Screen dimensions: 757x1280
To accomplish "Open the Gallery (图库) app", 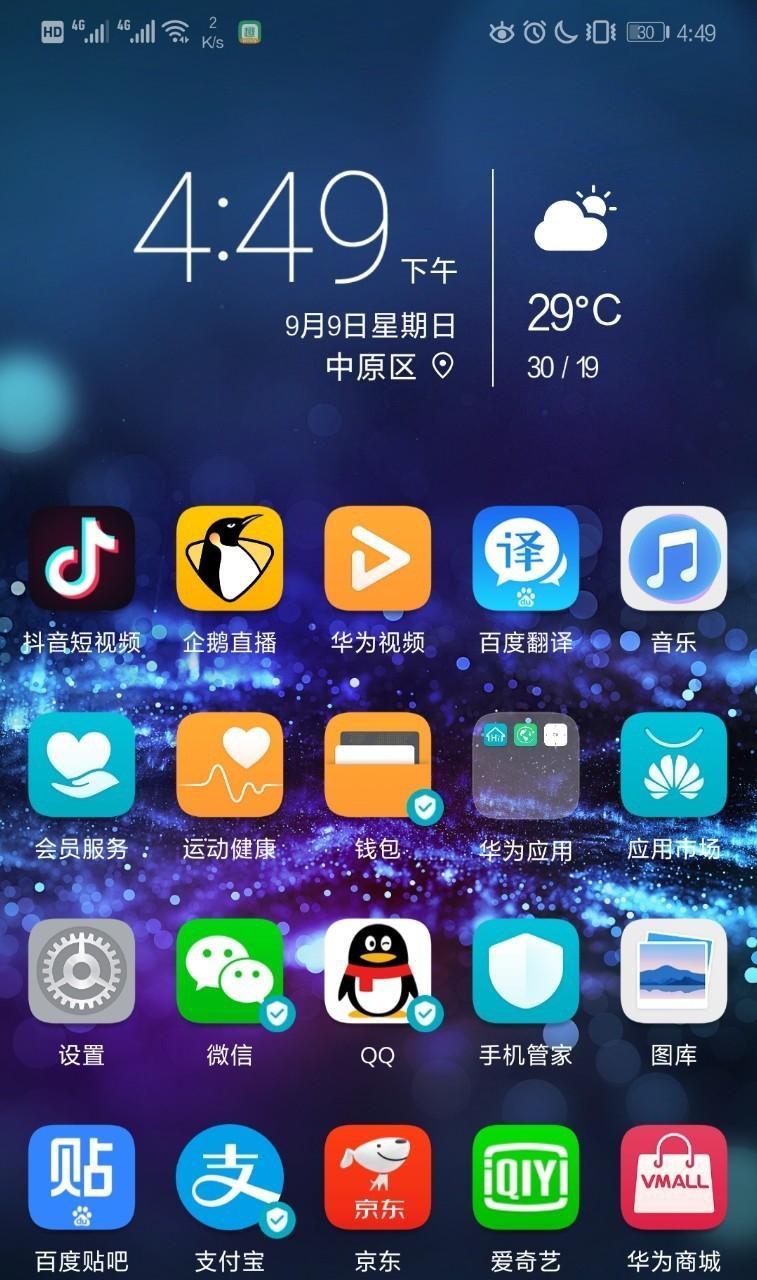I will (673, 971).
